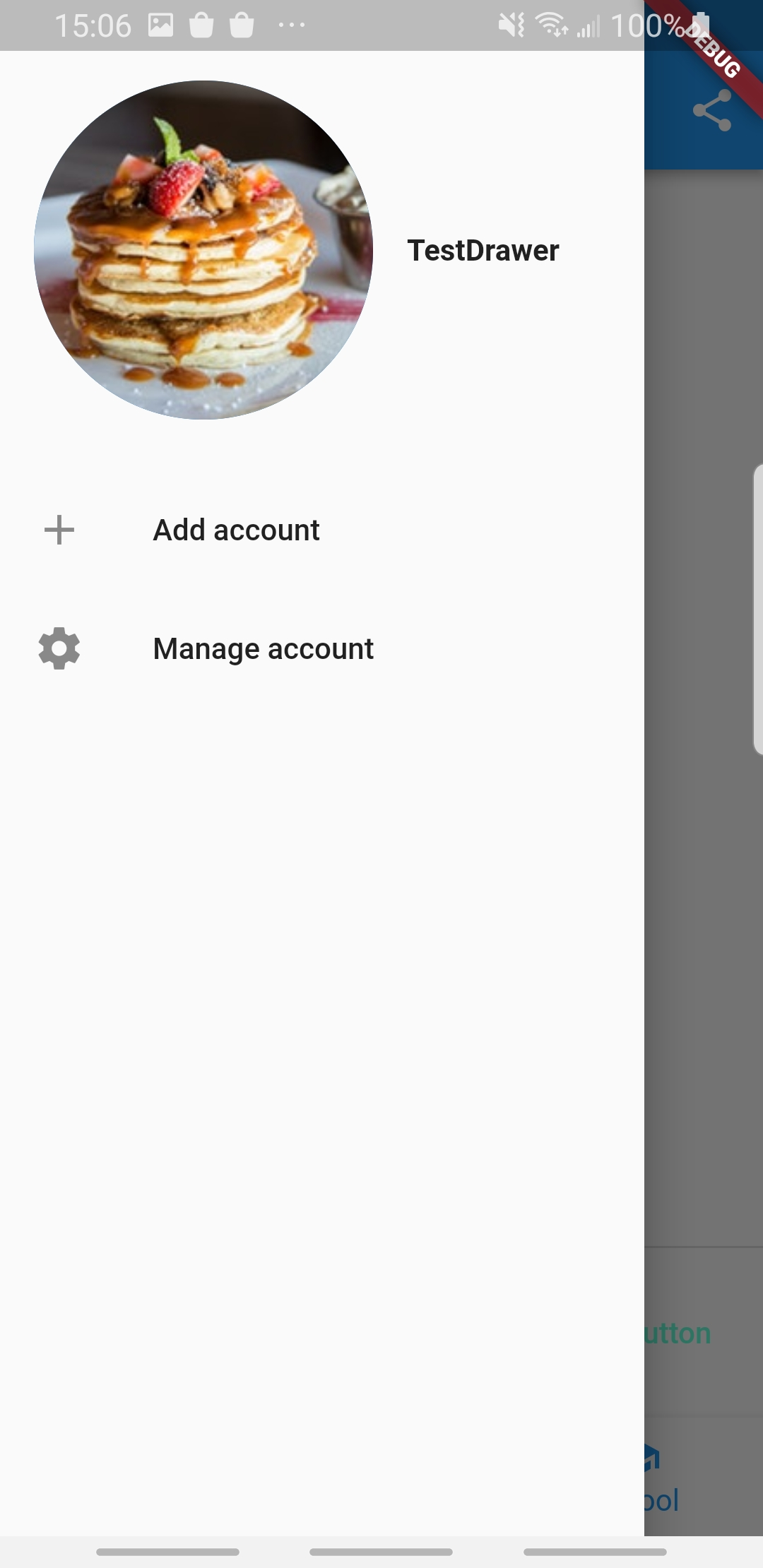The image size is (763, 1568).
Task: Open the TestDrawer profile picture
Action: point(203,250)
